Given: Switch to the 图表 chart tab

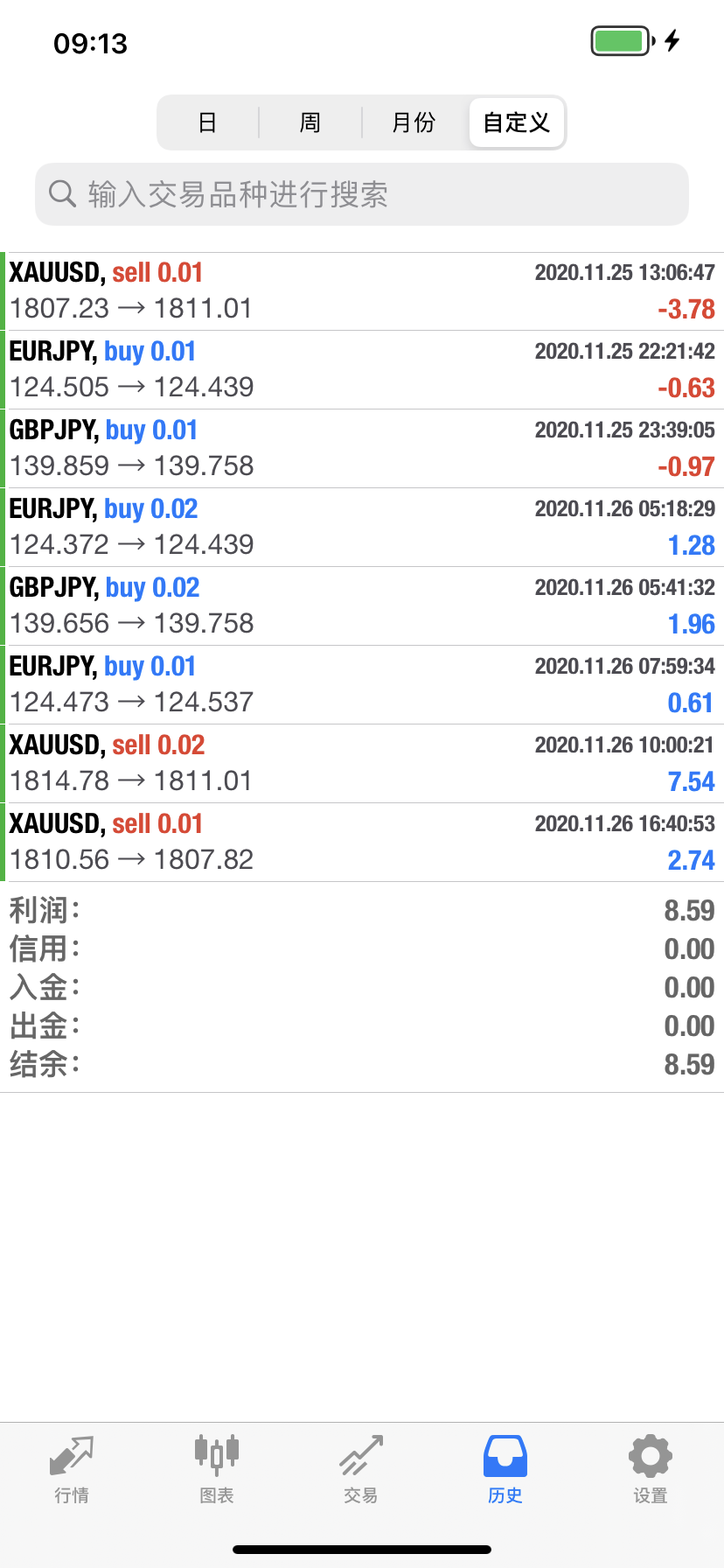Looking at the screenshot, I should [x=217, y=1470].
